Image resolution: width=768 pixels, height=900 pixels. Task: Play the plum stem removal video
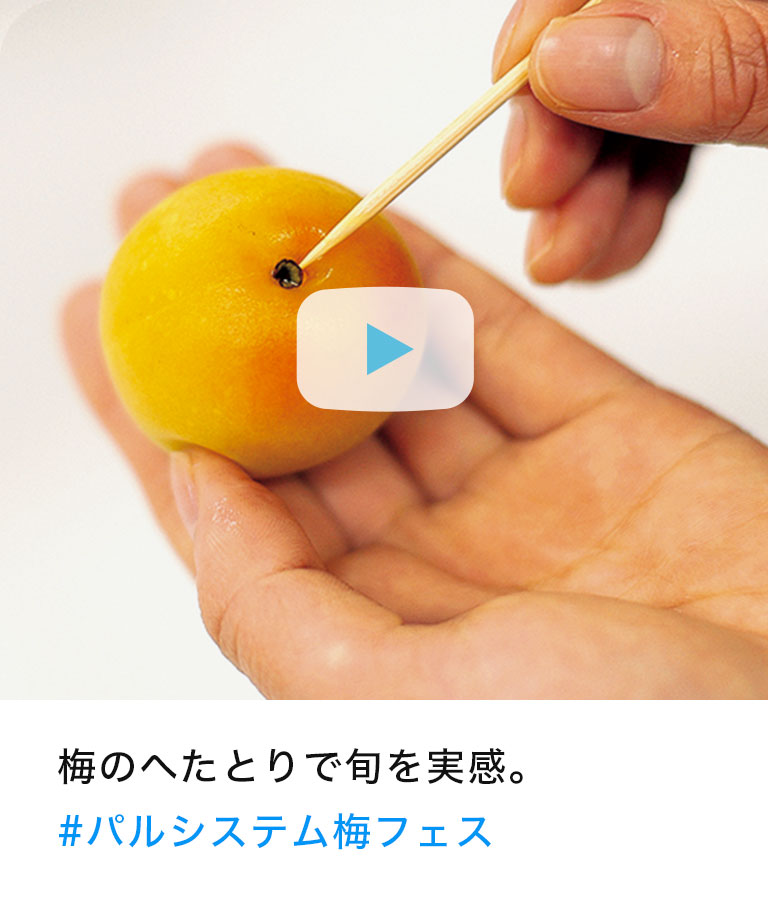(x=385, y=349)
